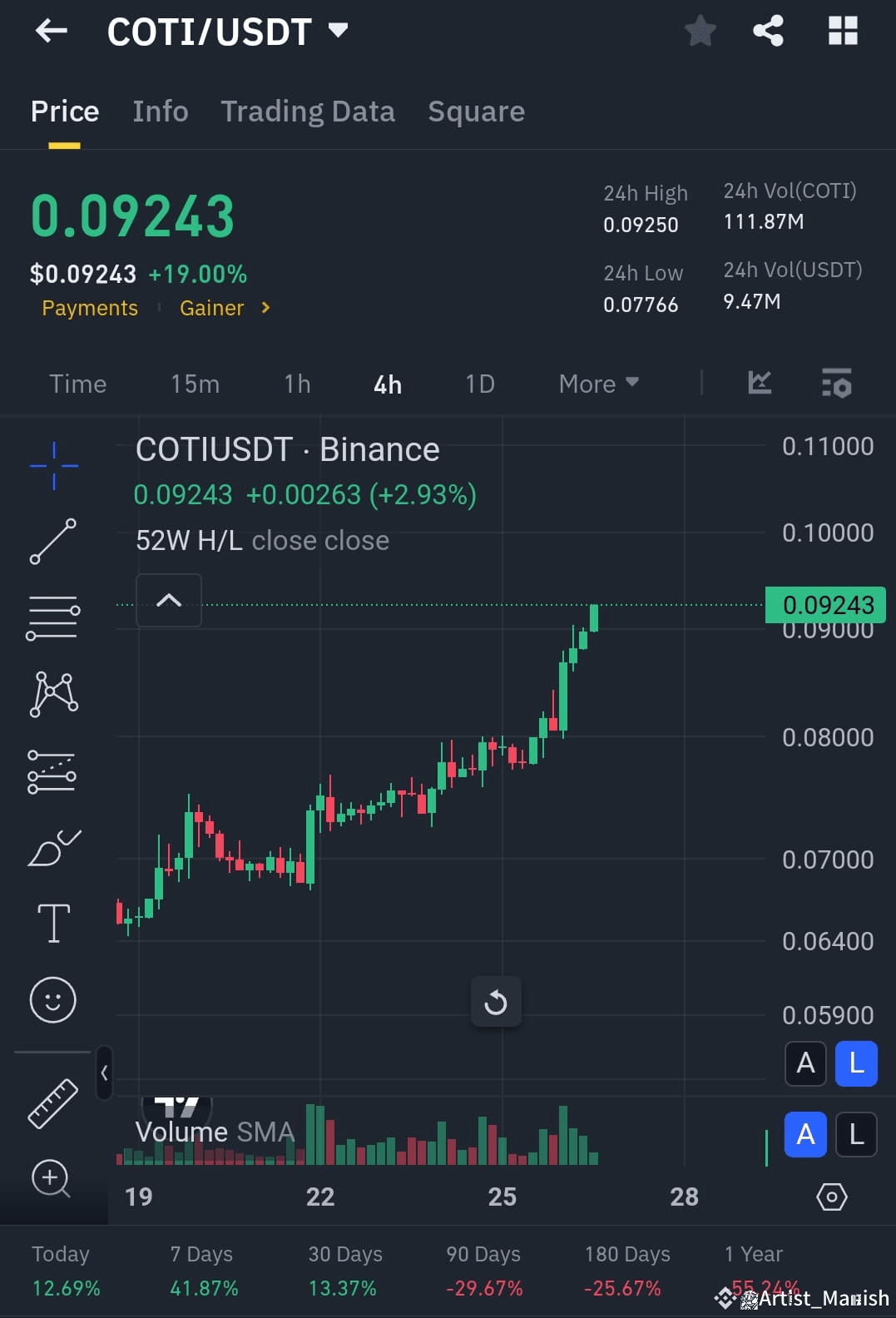The height and width of the screenshot is (1318, 896).
Task: Select the text annotation tool
Action: (x=52, y=922)
